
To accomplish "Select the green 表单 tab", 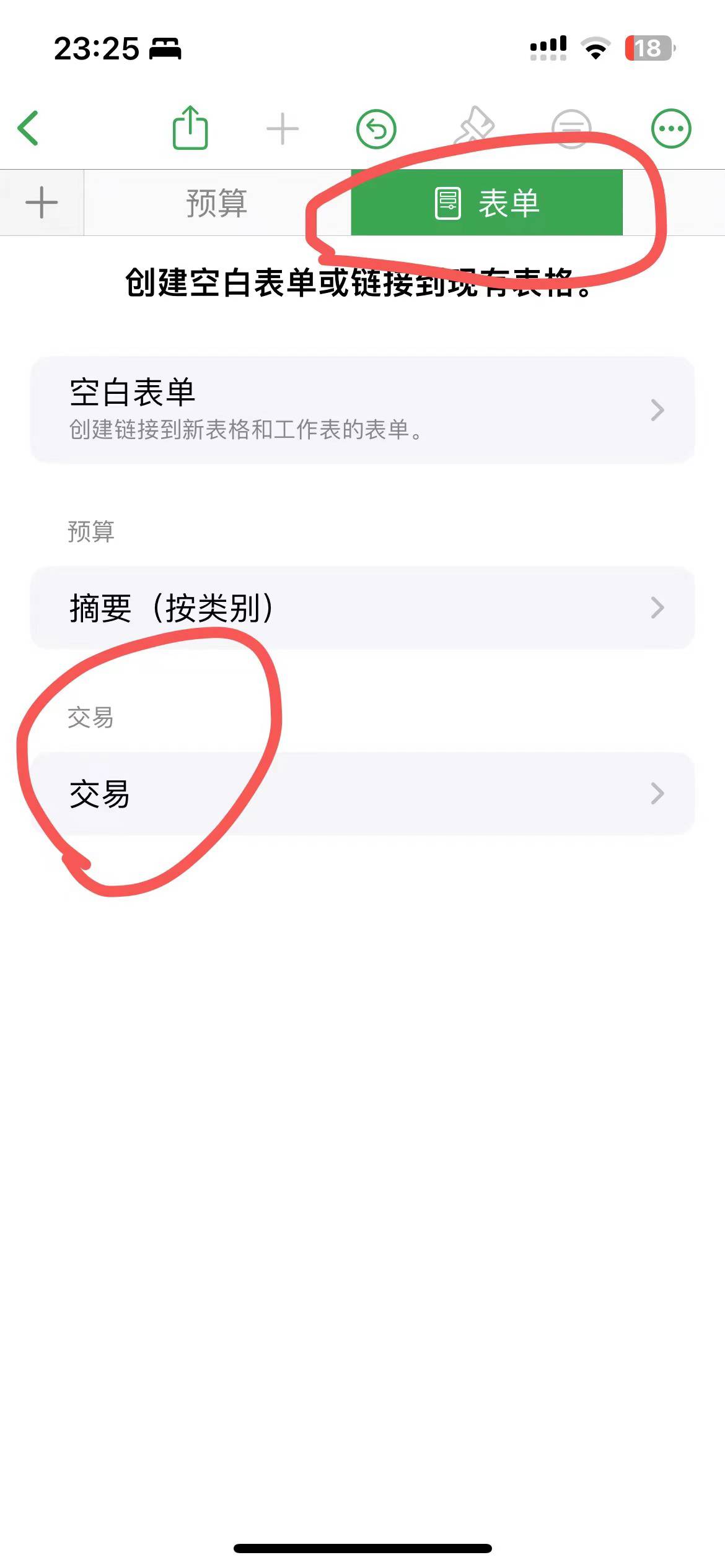I will (x=486, y=203).
